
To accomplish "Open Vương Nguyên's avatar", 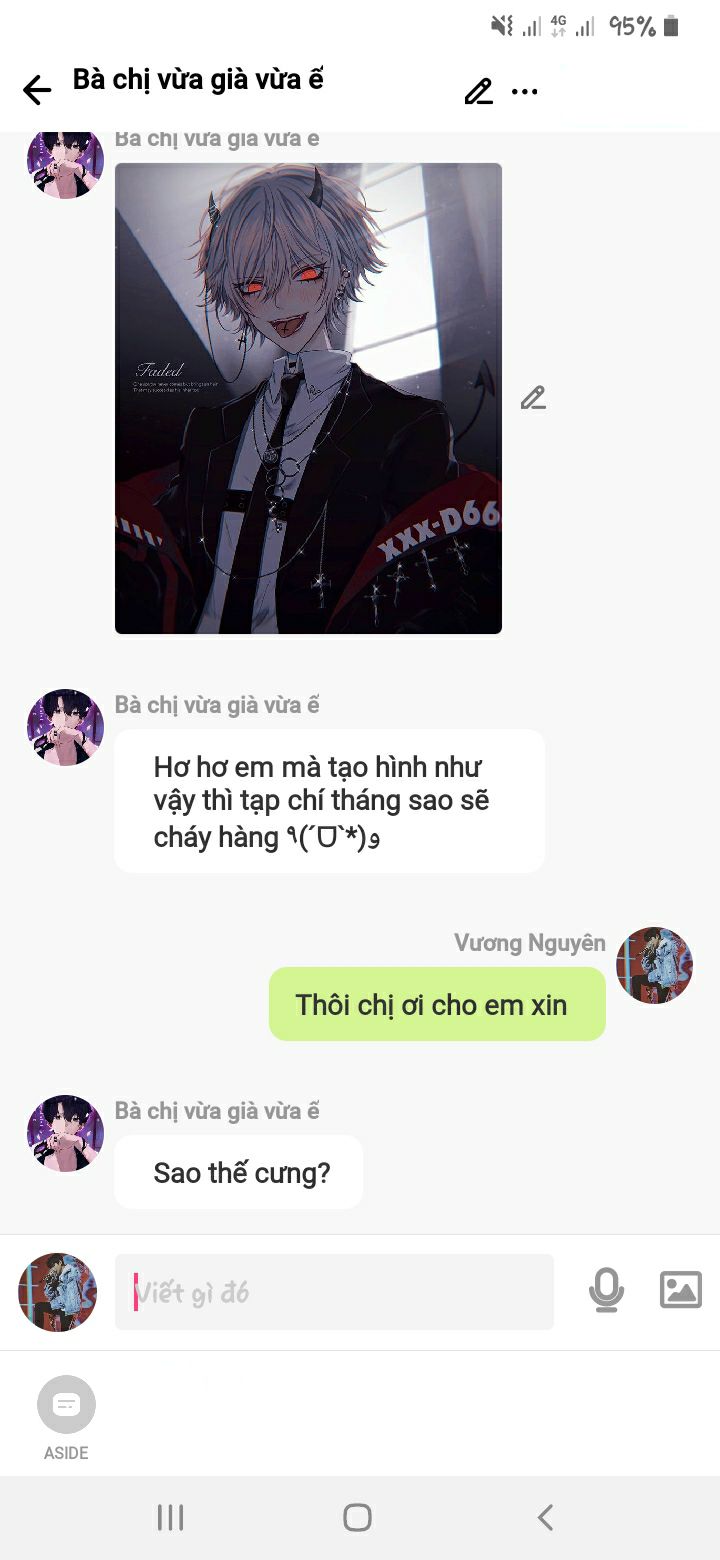I will pos(654,965).
